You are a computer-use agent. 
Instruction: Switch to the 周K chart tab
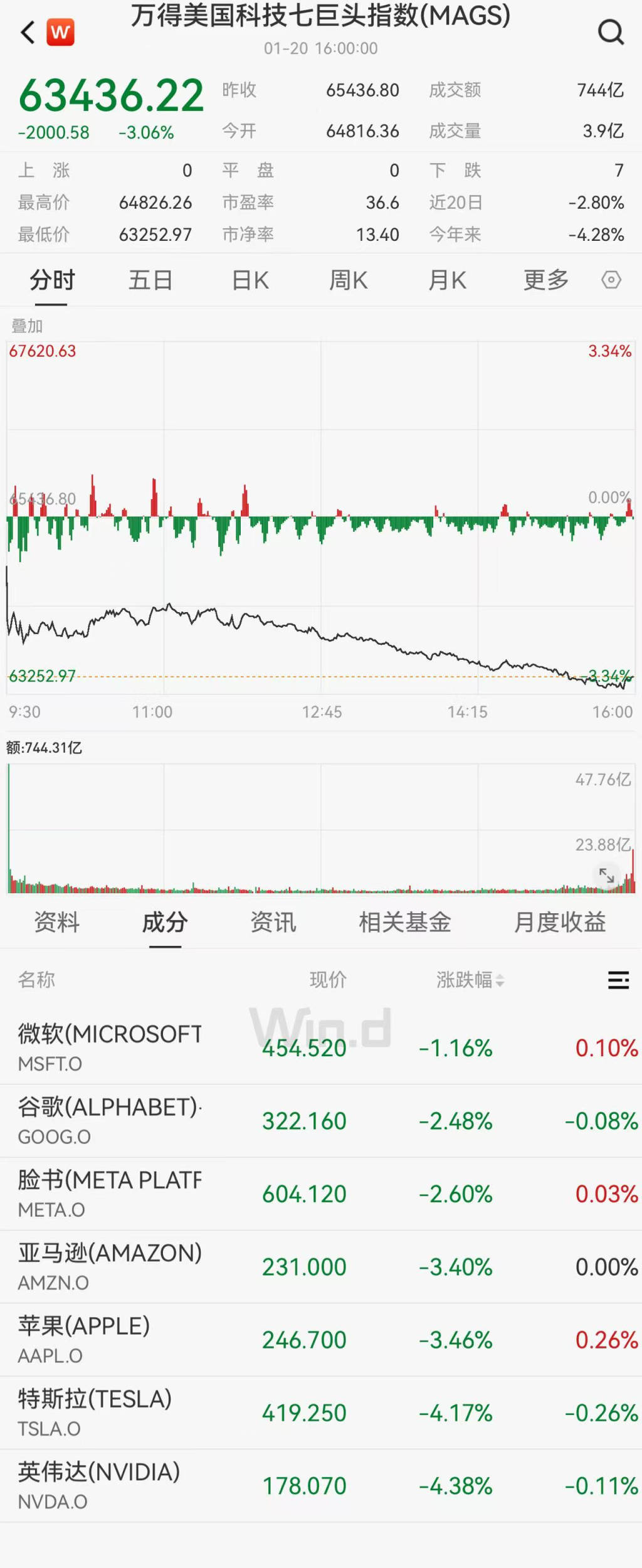click(x=349, y=280)
